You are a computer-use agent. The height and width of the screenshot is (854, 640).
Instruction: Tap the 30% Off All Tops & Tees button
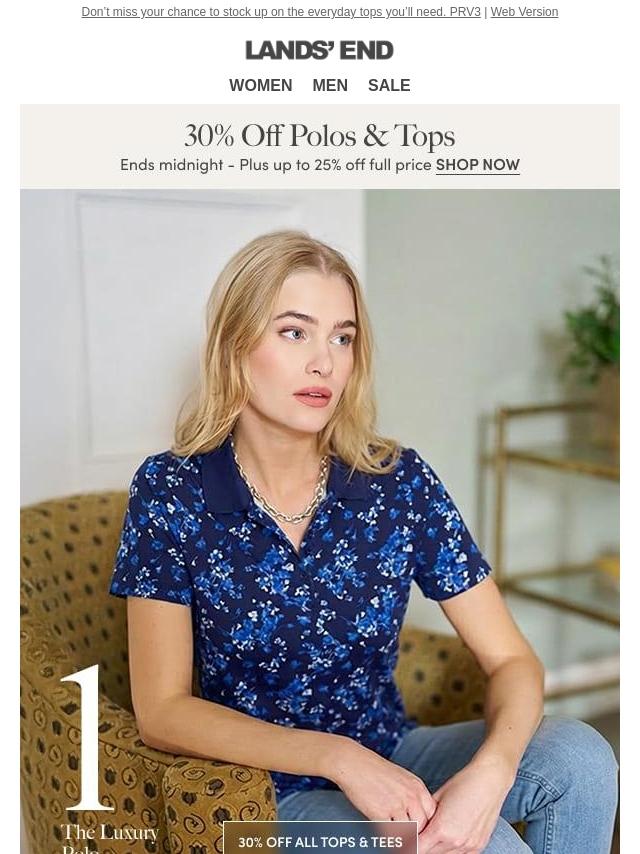(320, 841)
